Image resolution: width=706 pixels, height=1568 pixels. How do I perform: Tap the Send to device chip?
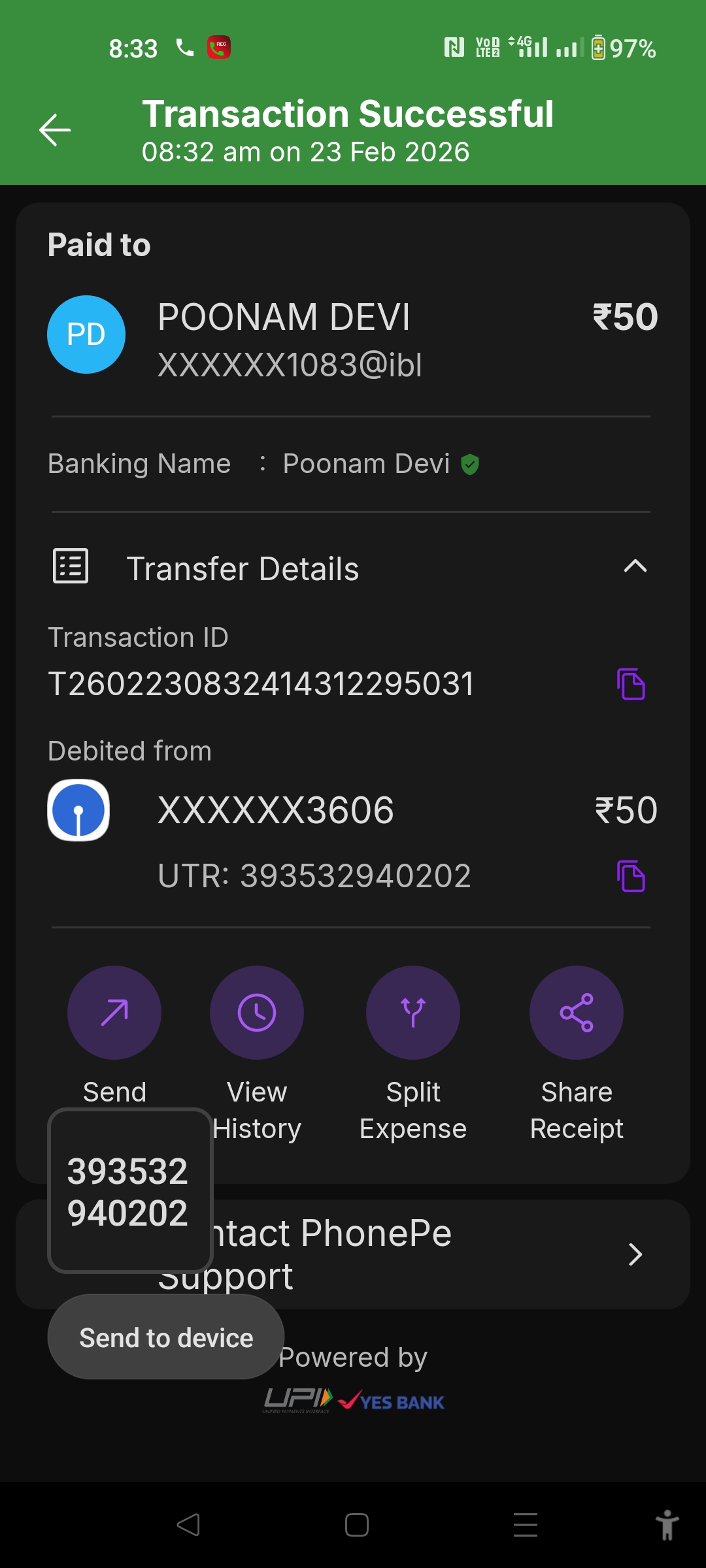[166, 1337]
